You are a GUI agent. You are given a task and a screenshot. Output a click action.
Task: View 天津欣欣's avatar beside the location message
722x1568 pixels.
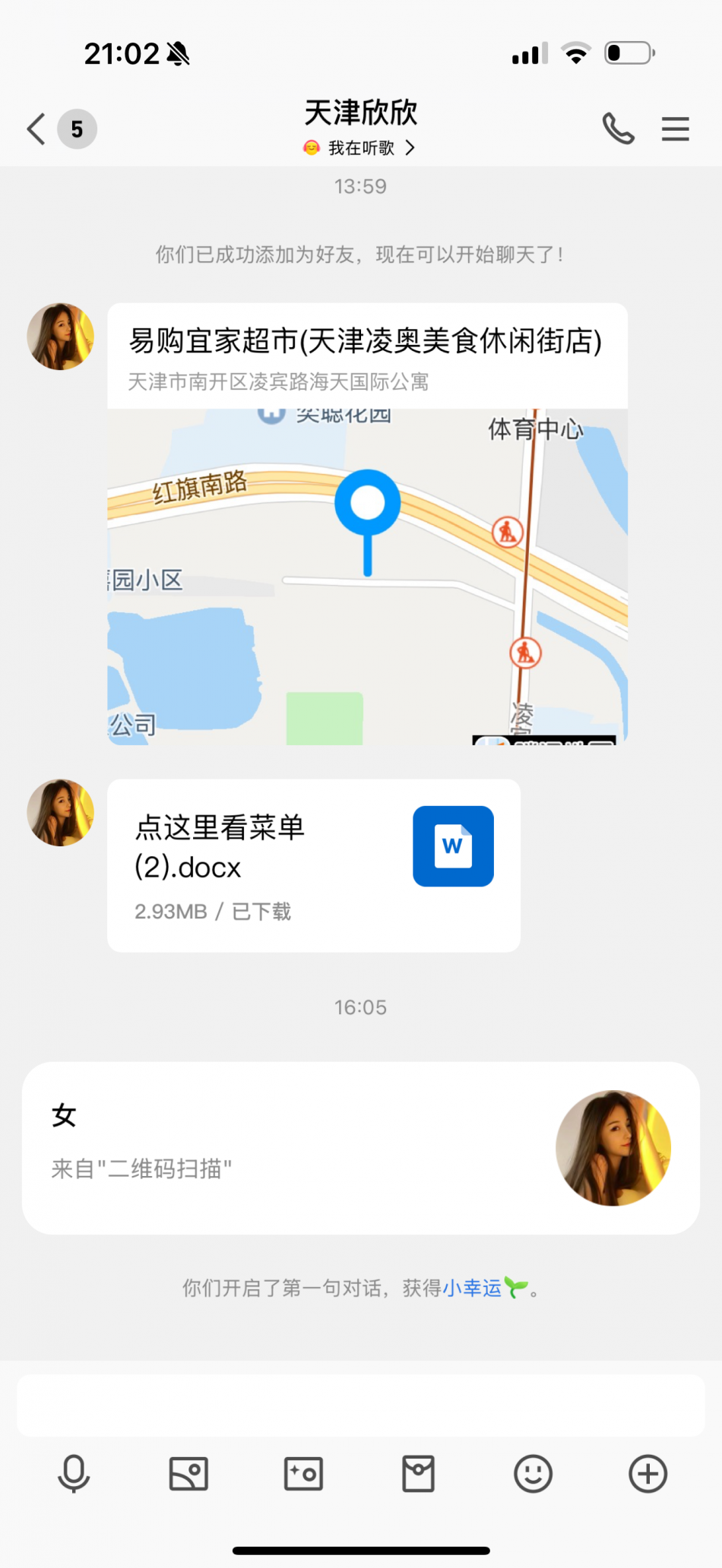point(61,337)
